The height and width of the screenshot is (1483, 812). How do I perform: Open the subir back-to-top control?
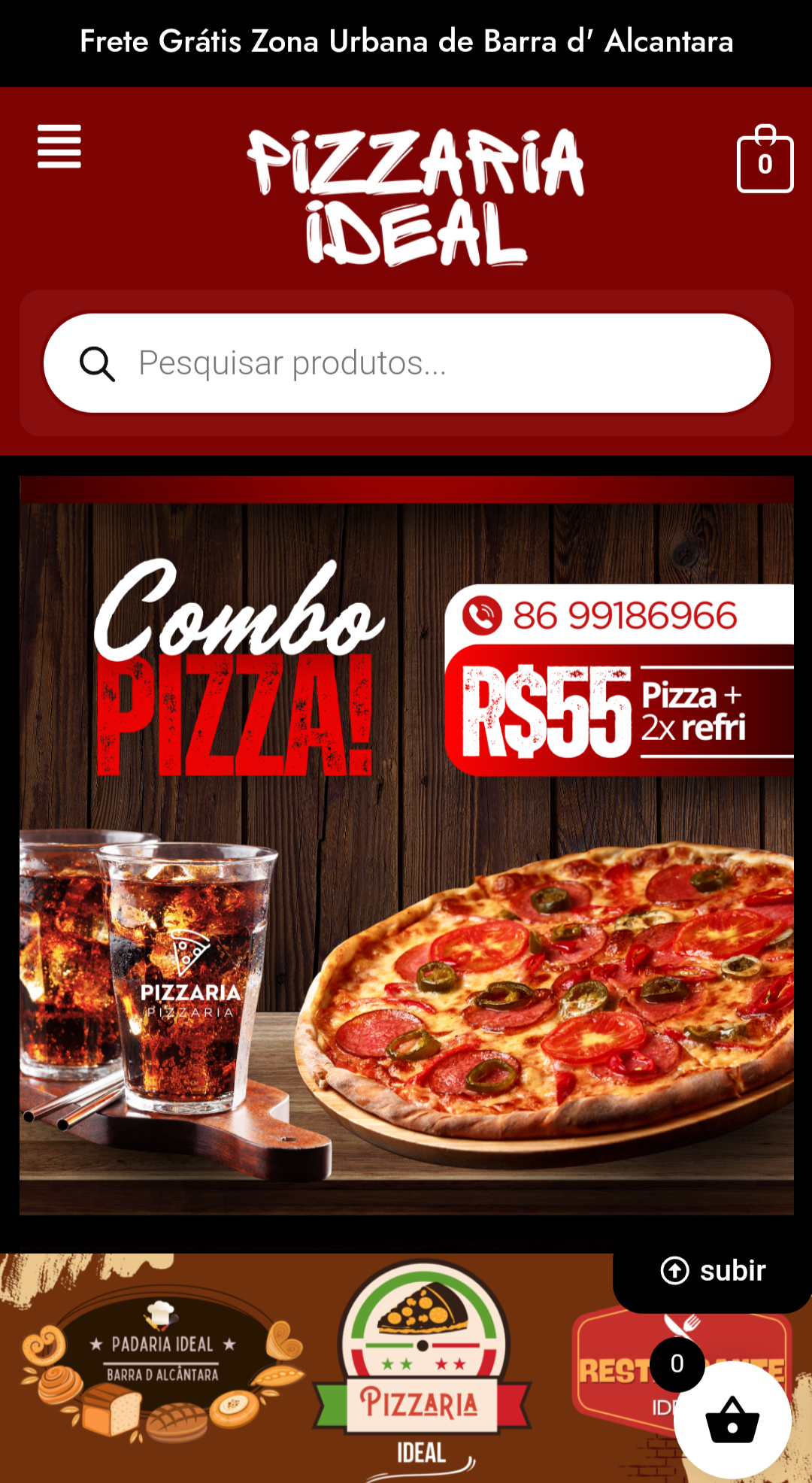point(710,1270)
